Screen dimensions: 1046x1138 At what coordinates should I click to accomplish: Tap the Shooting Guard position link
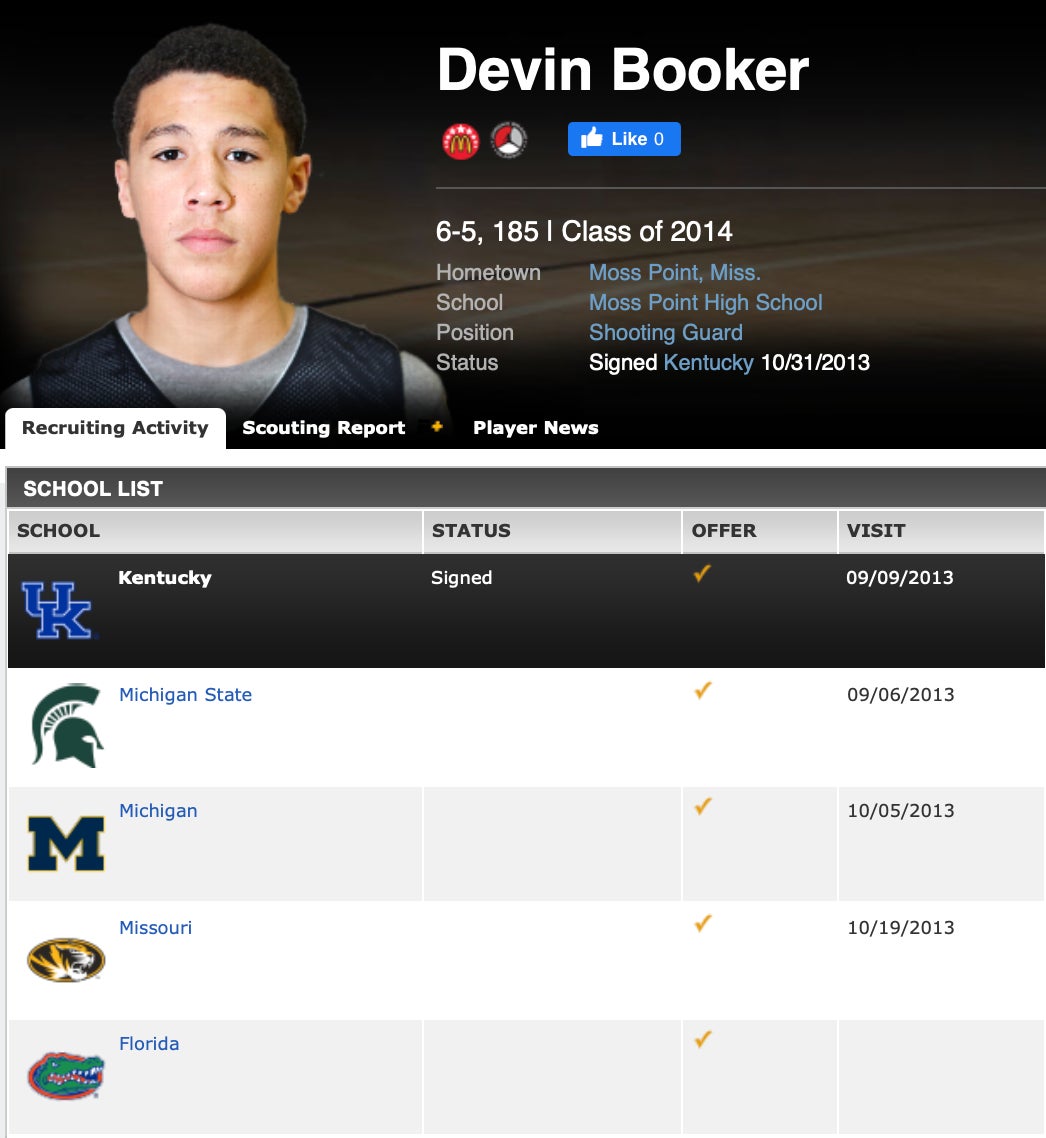(x=665, y=333)
